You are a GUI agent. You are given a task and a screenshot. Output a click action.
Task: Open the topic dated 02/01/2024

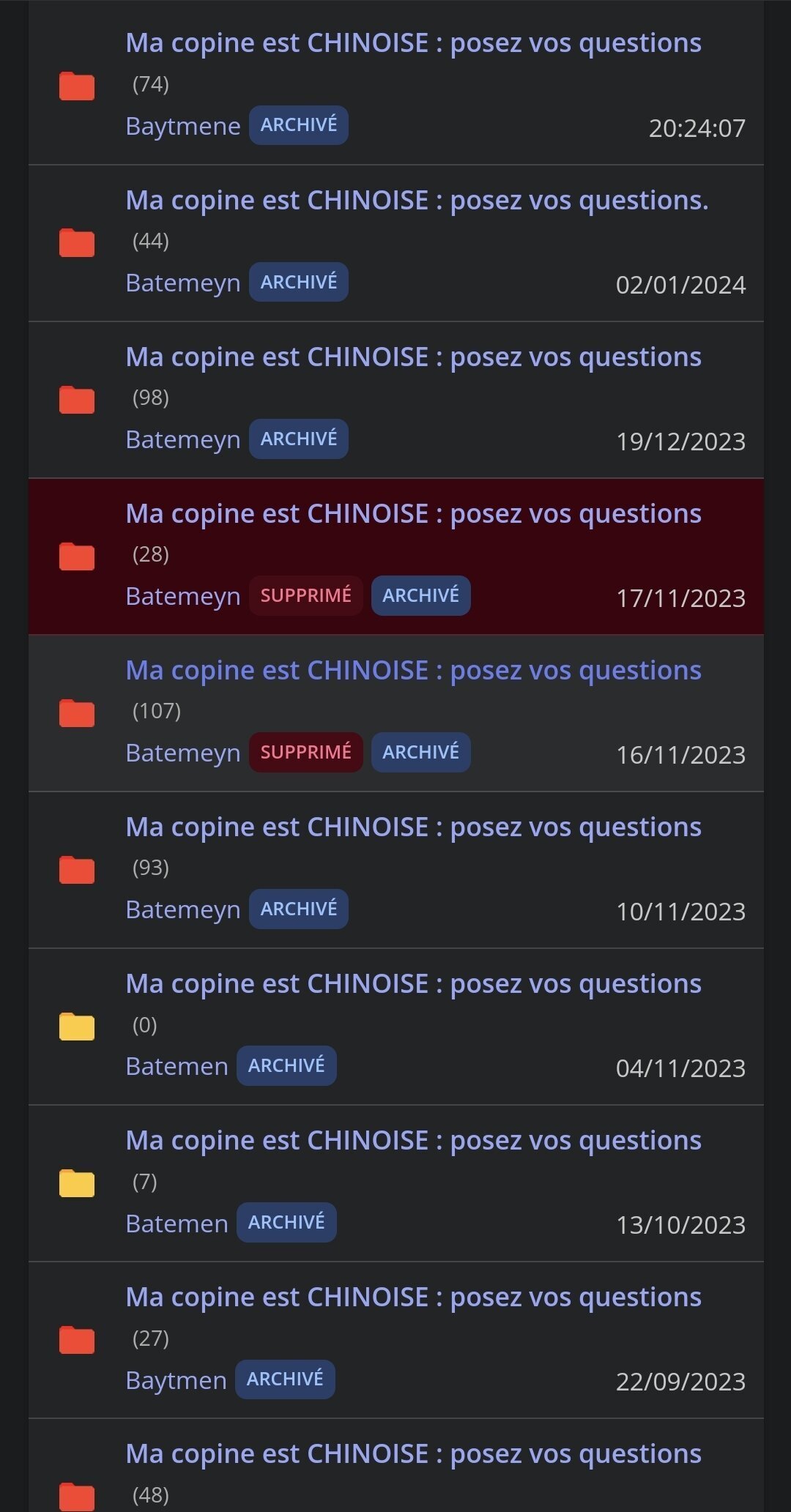(417, 200)
